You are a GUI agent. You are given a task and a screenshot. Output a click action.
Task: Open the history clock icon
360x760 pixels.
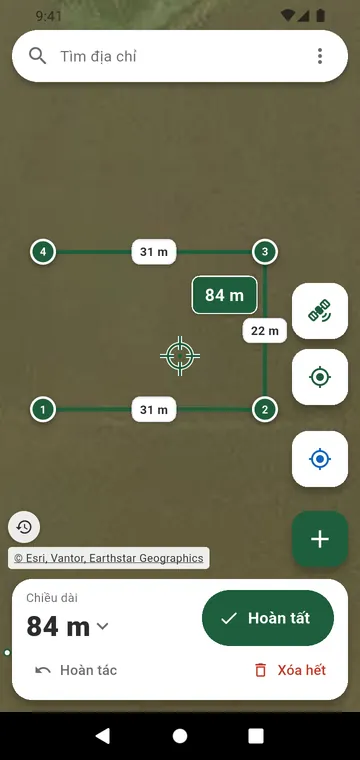24,527
